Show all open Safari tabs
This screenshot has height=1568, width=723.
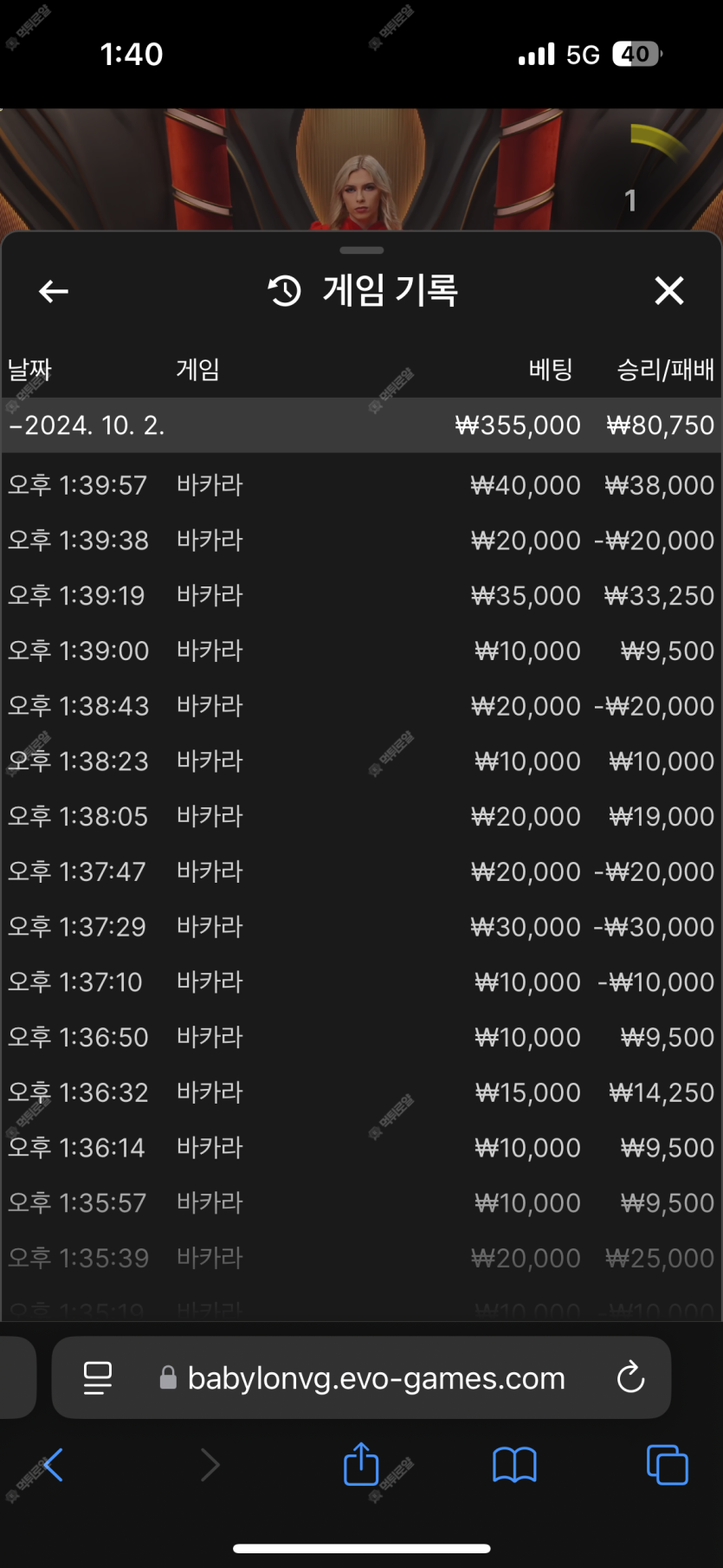tap(667, 1465)
